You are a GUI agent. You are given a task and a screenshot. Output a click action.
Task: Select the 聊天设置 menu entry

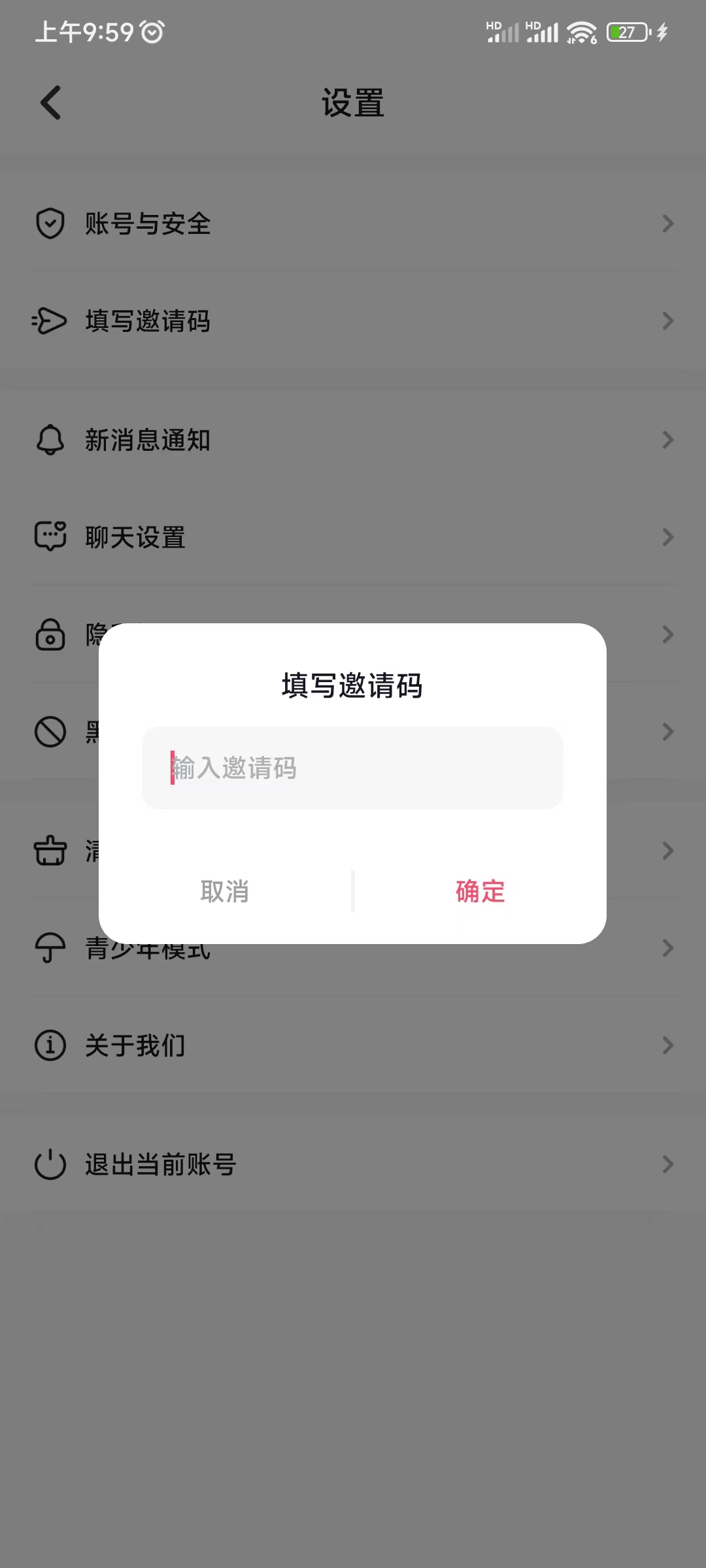[136, 537]
